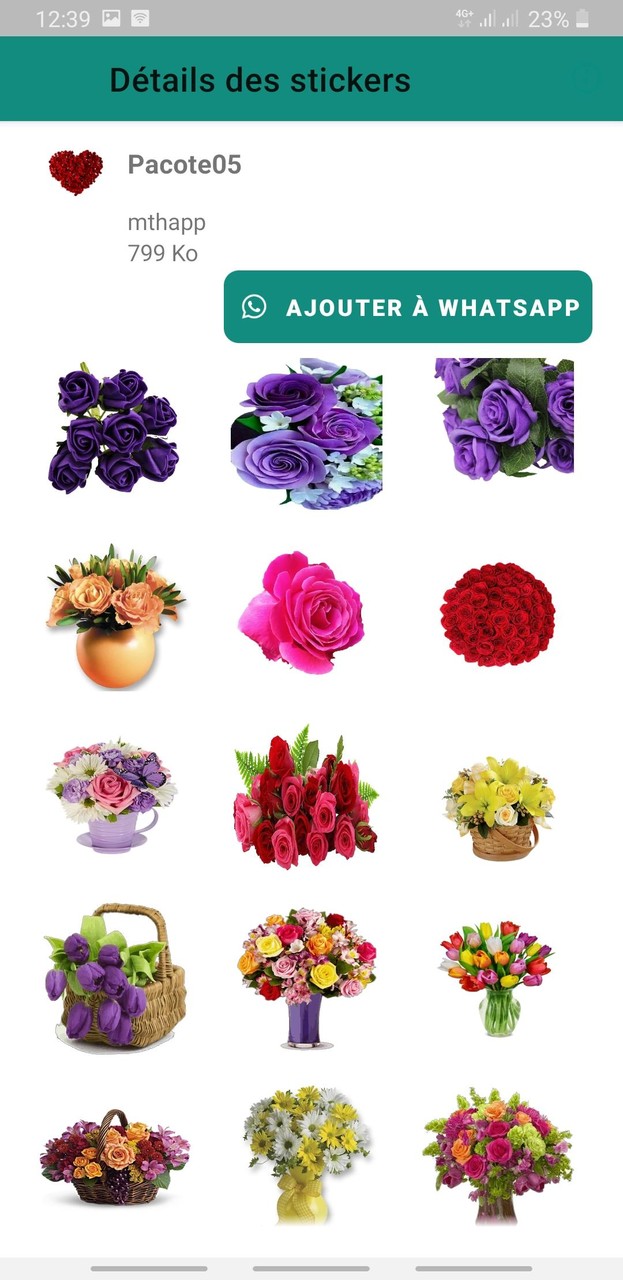Viewport: 623px width, 1280px height.
Task: Open the single pink rose sticker
Action: point(302,611)
